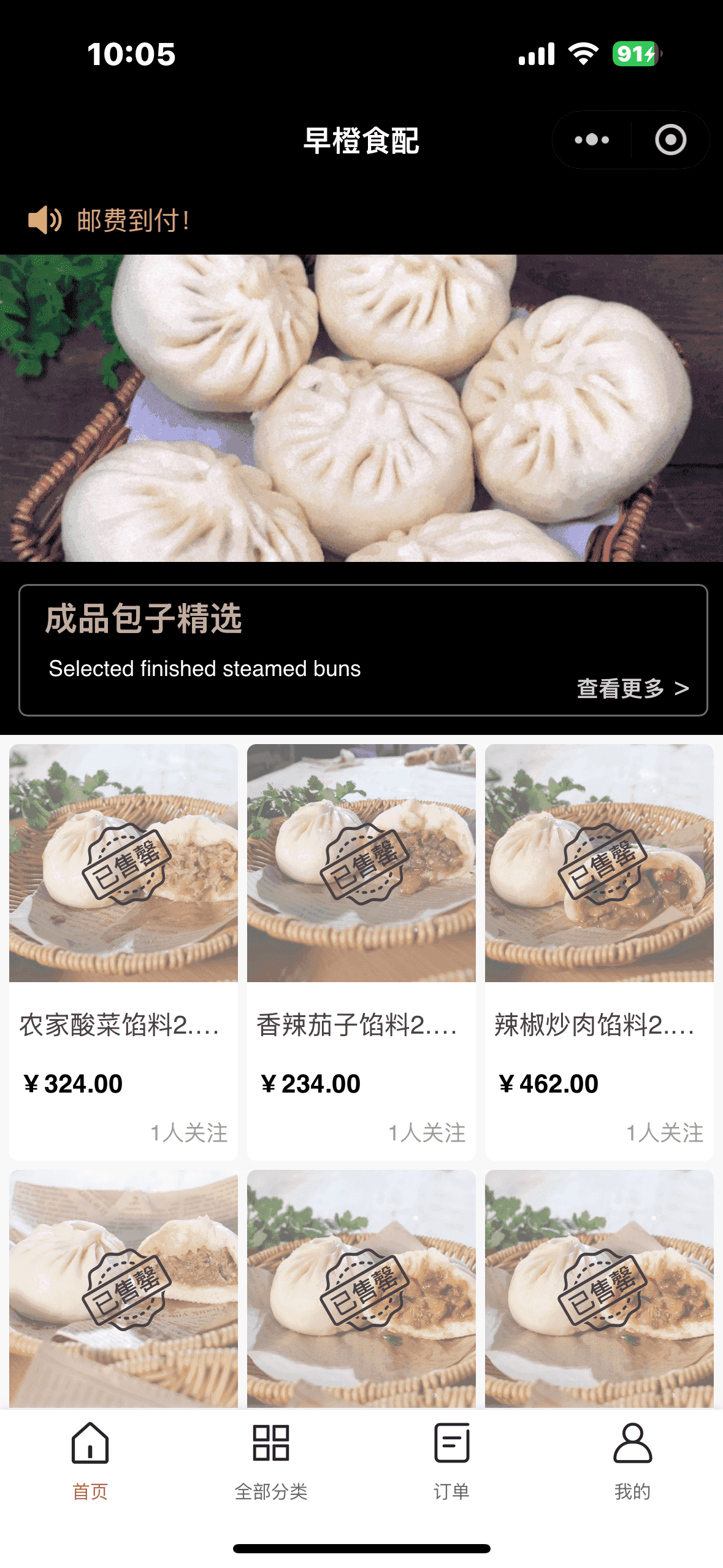Image resolution: width=723 pixels, height=1568 pixels.
Task: Open the 香辣茄子馅料 product card
Action: pos(361,951)
